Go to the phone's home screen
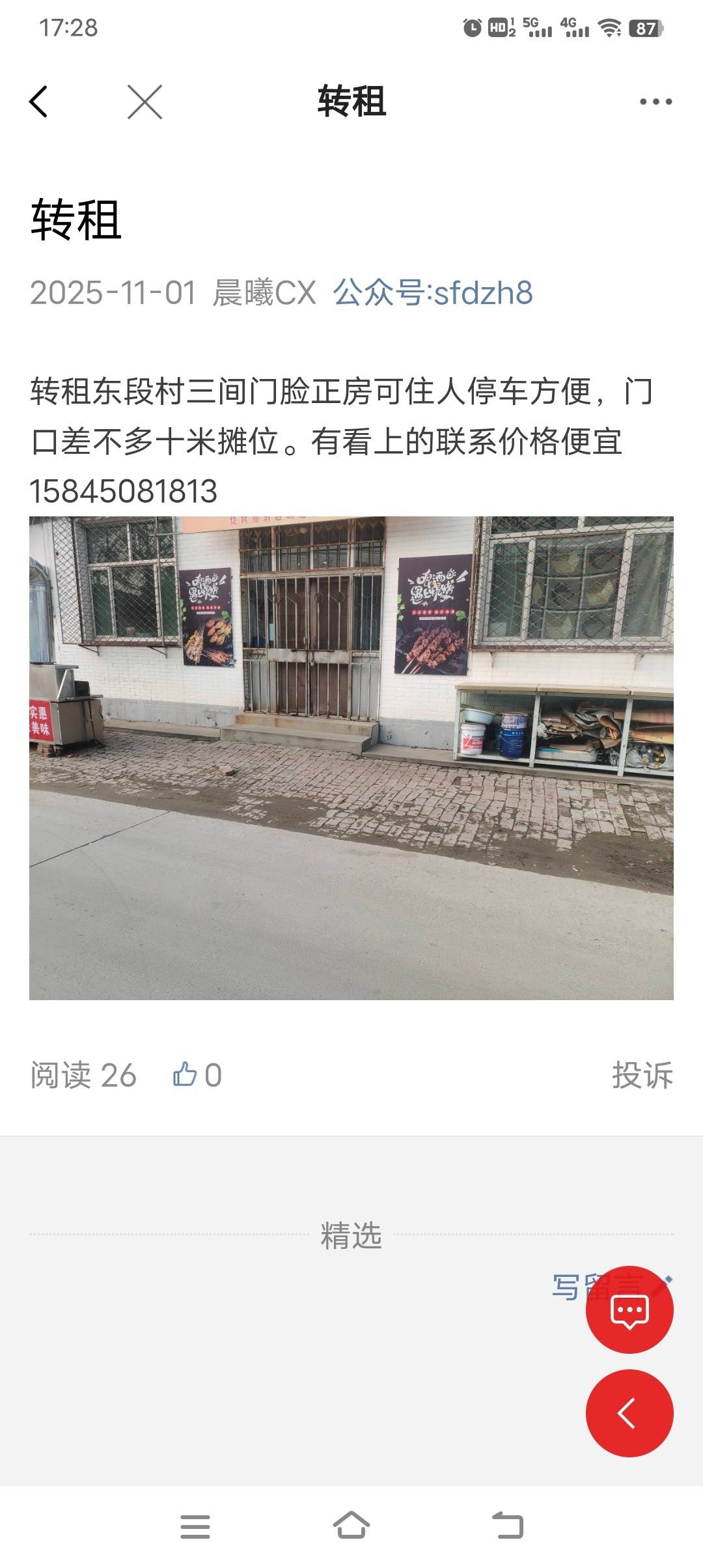 click(x=351, y=1526)
